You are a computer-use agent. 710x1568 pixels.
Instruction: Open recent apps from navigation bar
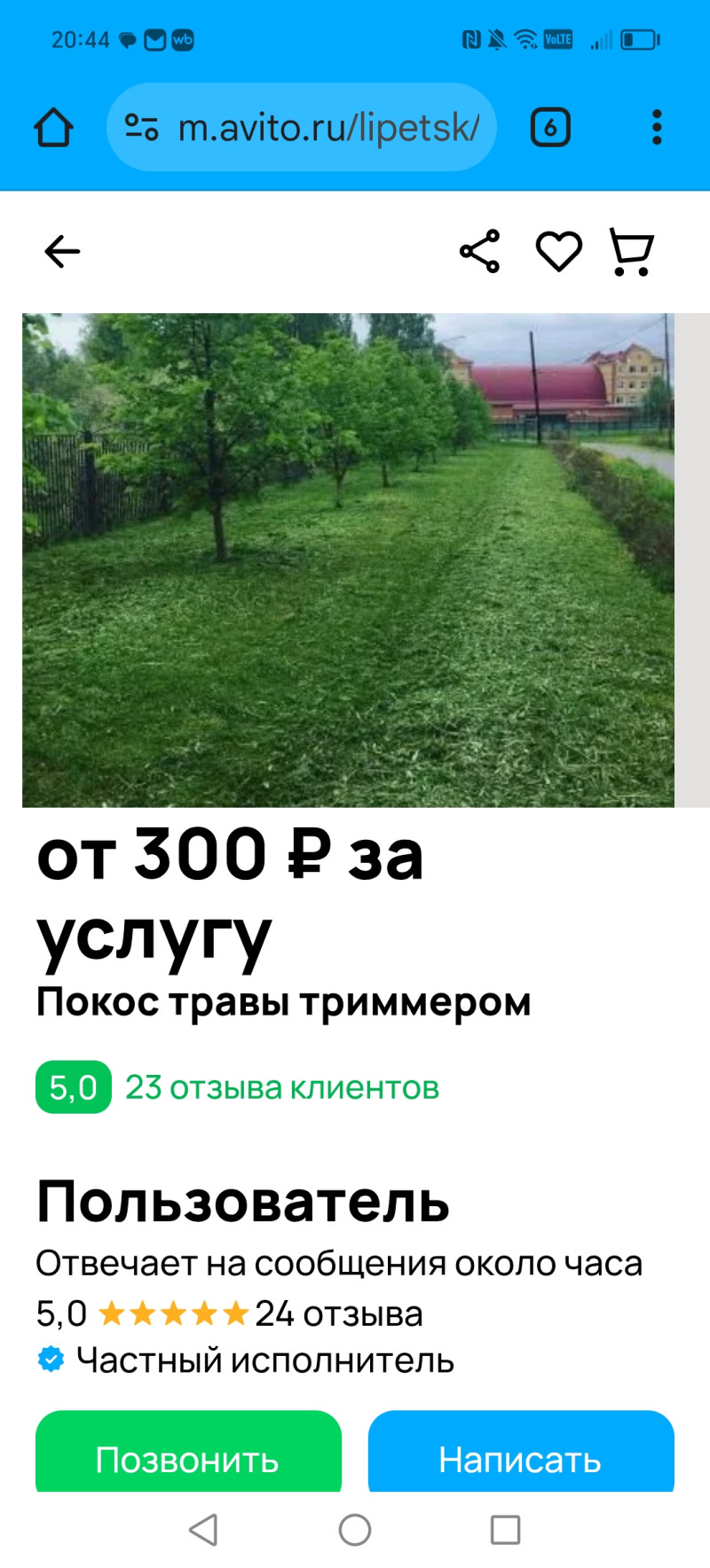[505, 1530]
